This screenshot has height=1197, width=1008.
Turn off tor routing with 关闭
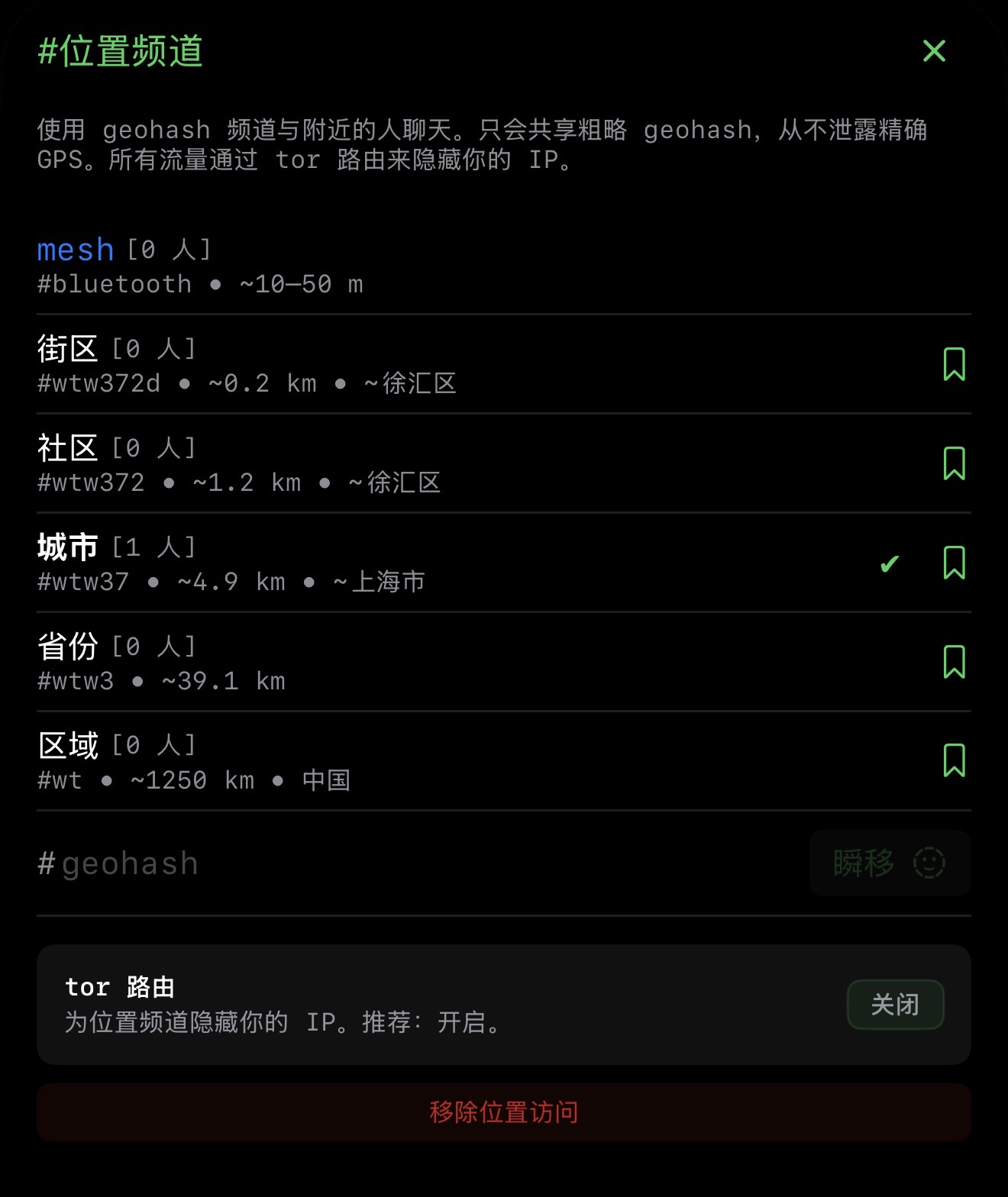(896, 1005)
